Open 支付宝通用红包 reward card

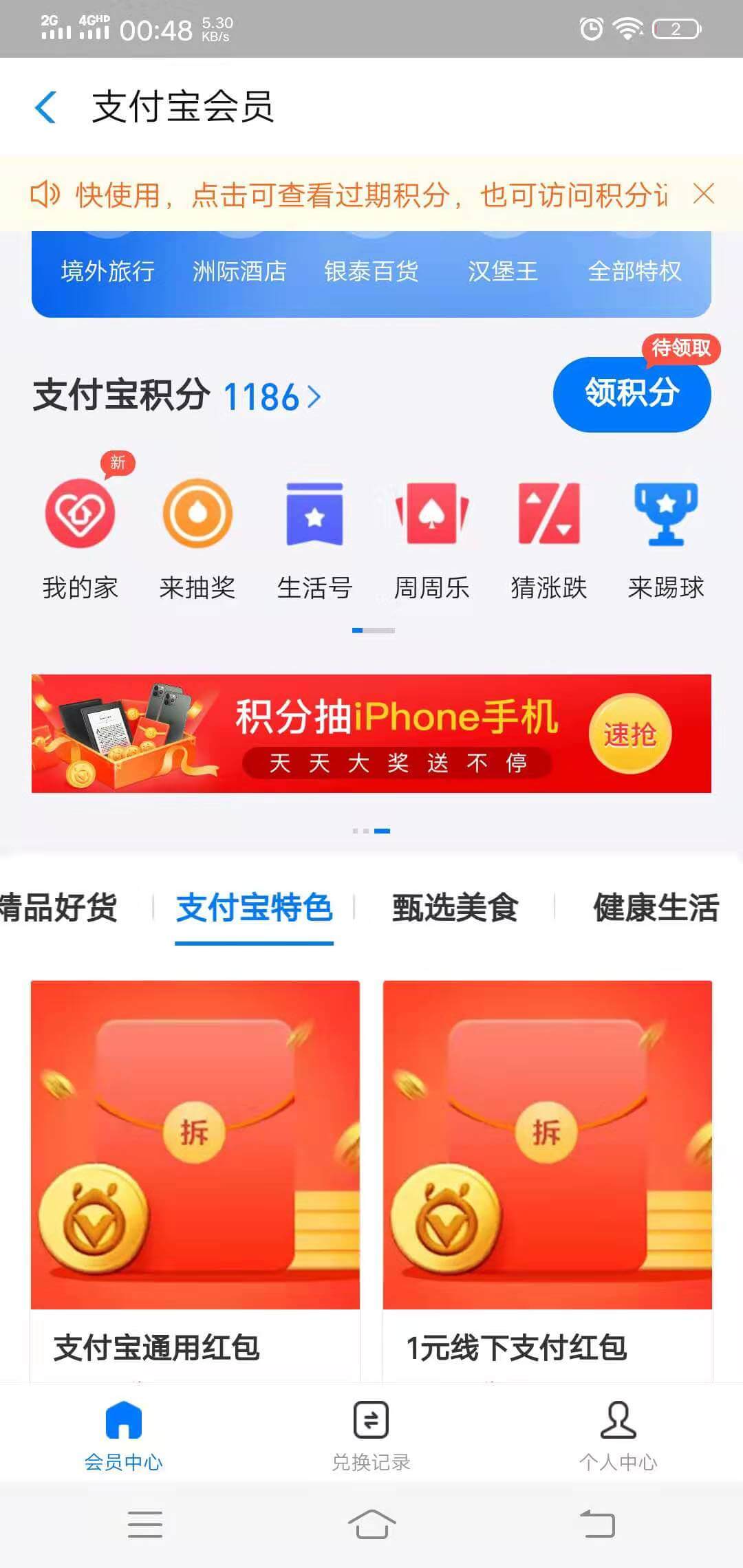pos(195,1169)
